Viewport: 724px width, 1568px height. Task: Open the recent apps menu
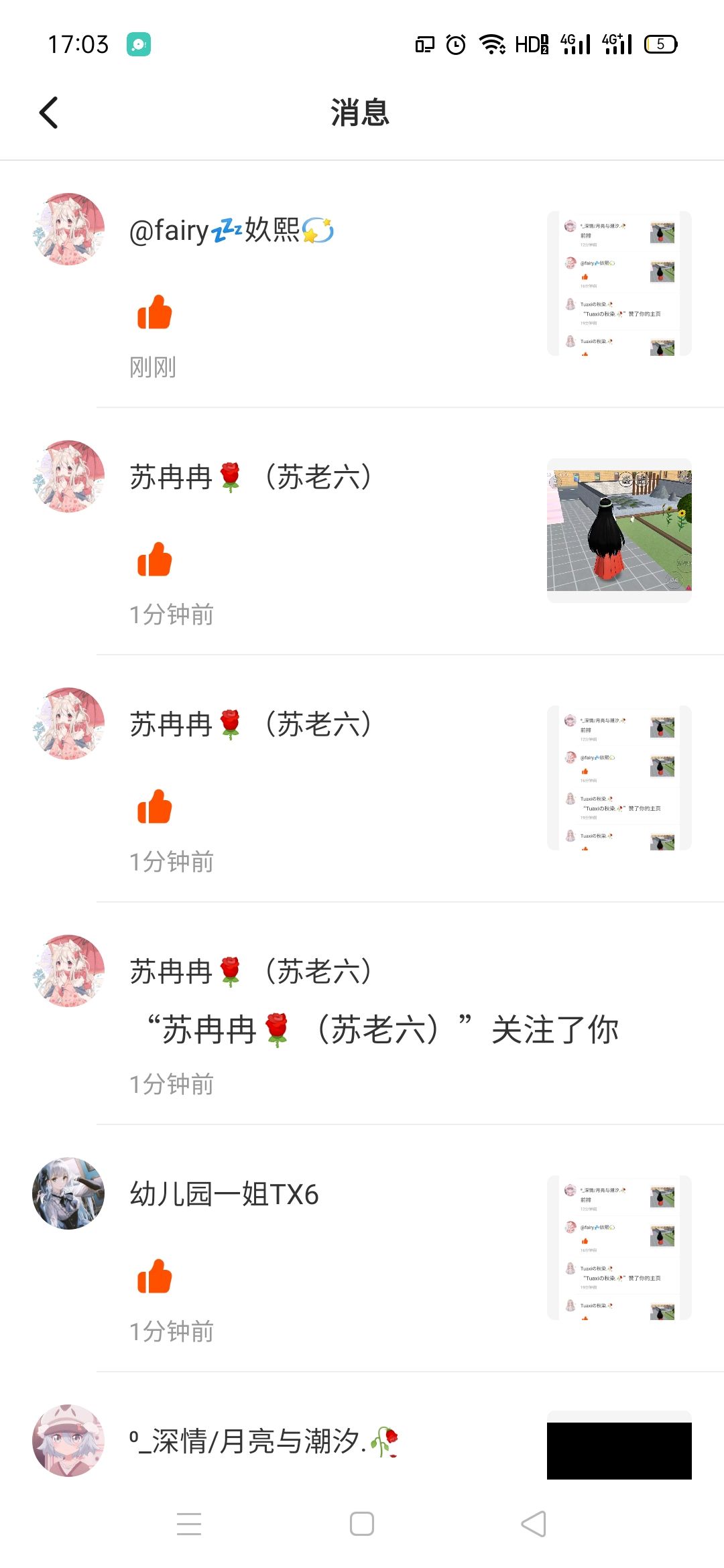pos(189,1524)
